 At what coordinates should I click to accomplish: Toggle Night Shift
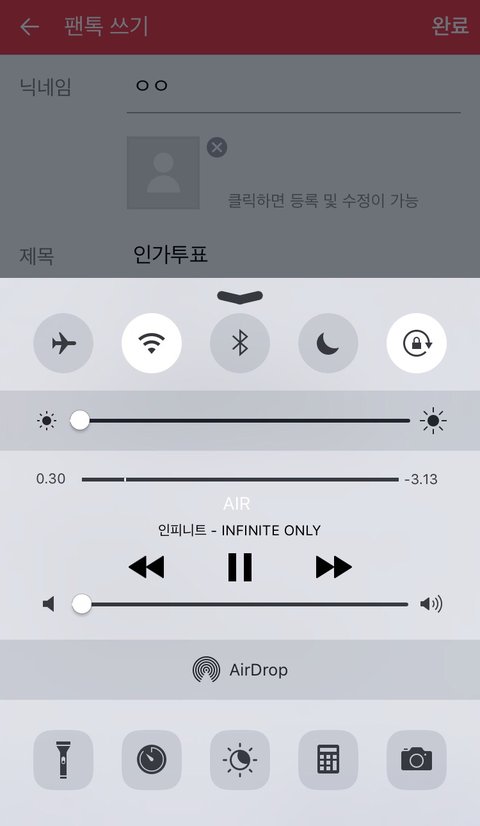pyautogui.click(x=240, y=760)
